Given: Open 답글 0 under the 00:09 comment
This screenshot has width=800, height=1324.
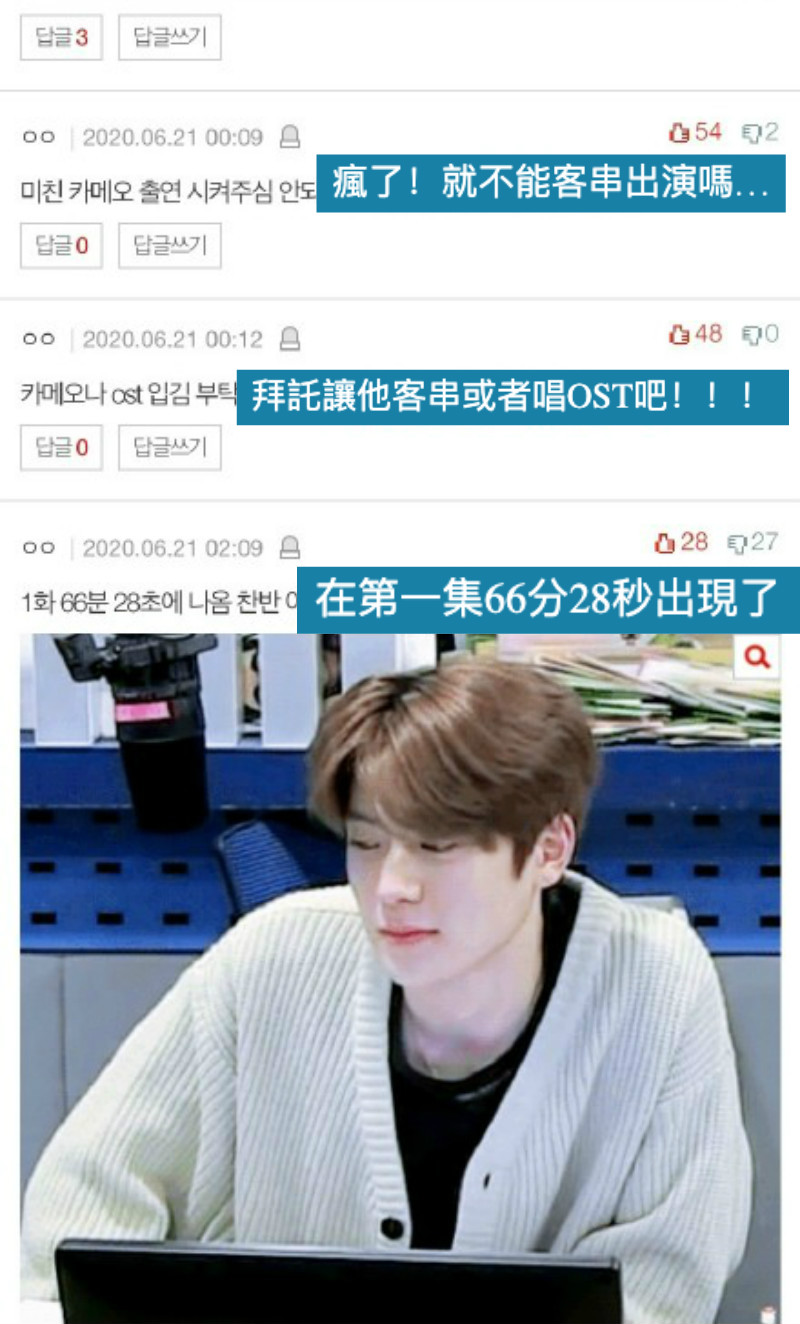Looking at the screenshot, I should click(61, 245).
